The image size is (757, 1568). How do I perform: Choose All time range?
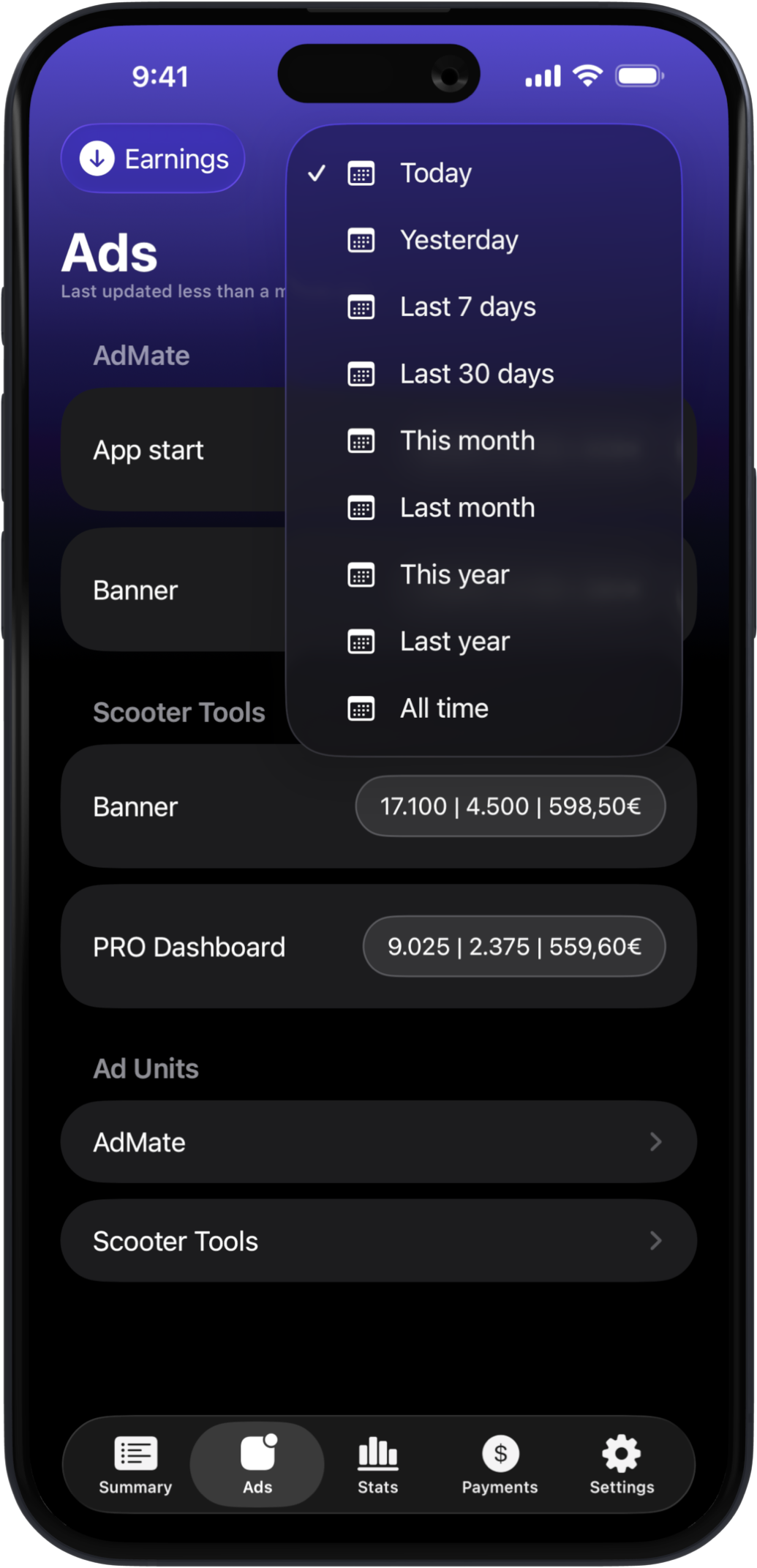pos(443,709)
